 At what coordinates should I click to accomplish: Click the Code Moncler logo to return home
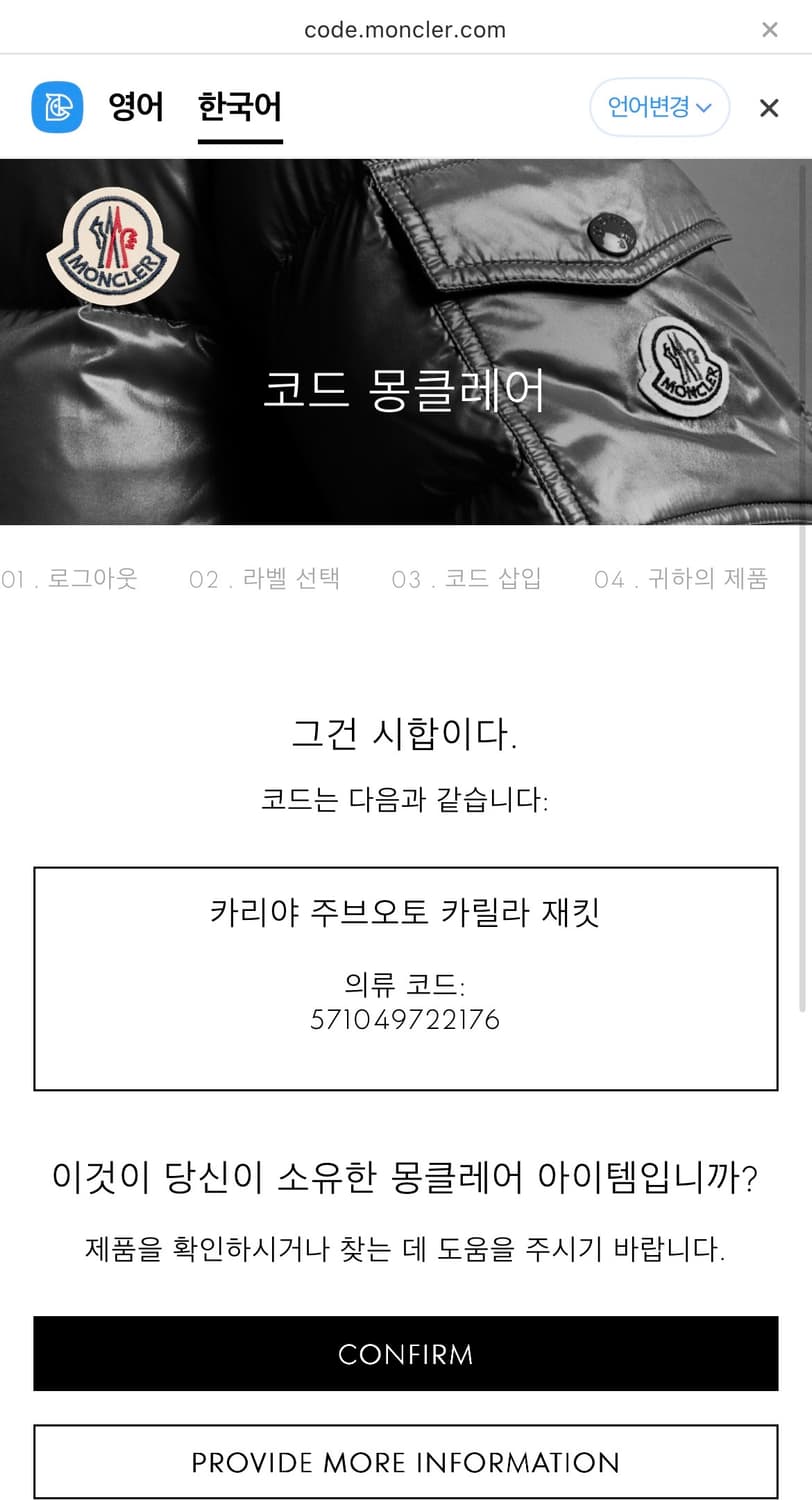[57, 107]
